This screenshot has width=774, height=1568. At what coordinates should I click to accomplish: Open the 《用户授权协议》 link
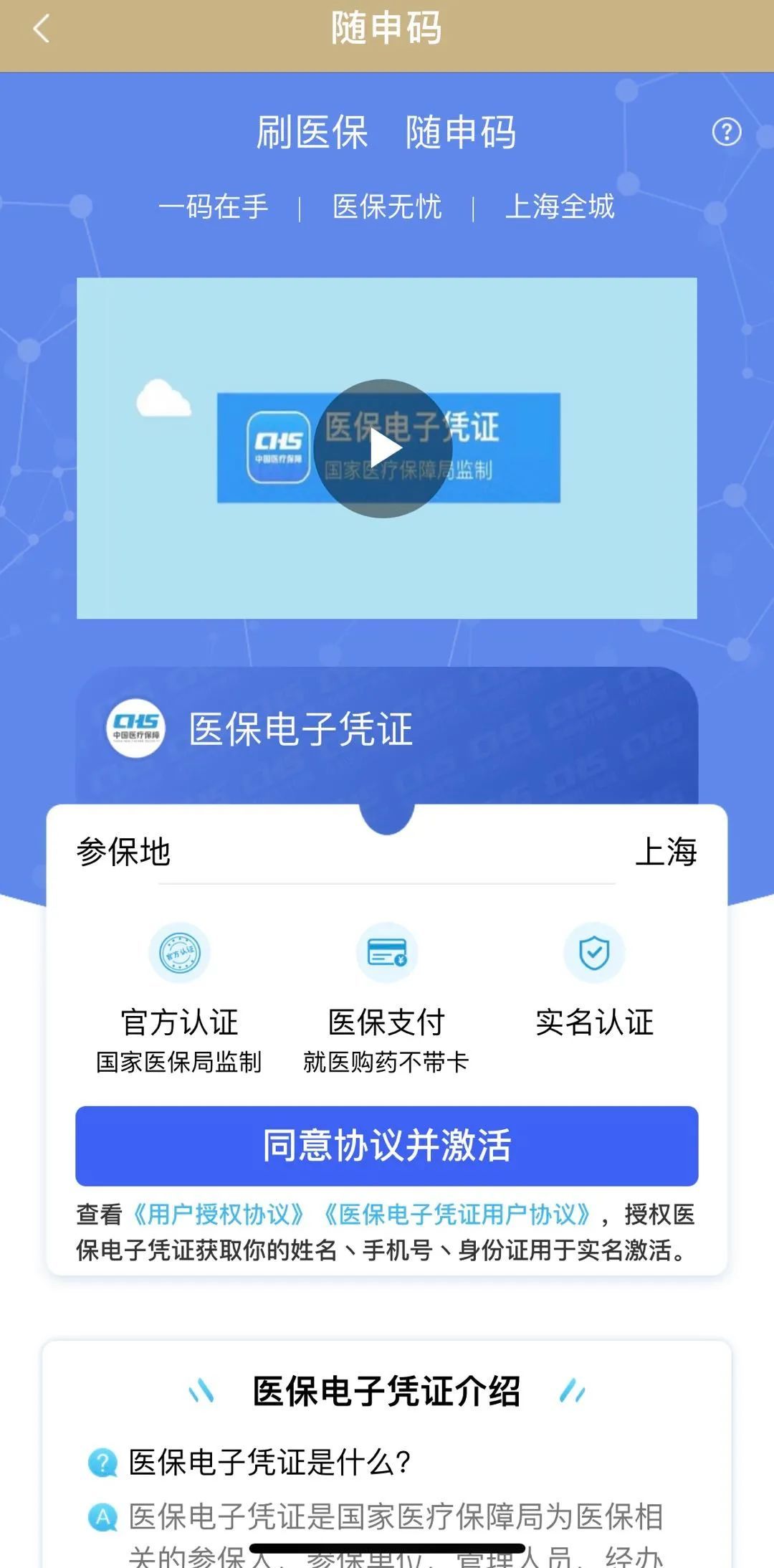(219, 1215)
